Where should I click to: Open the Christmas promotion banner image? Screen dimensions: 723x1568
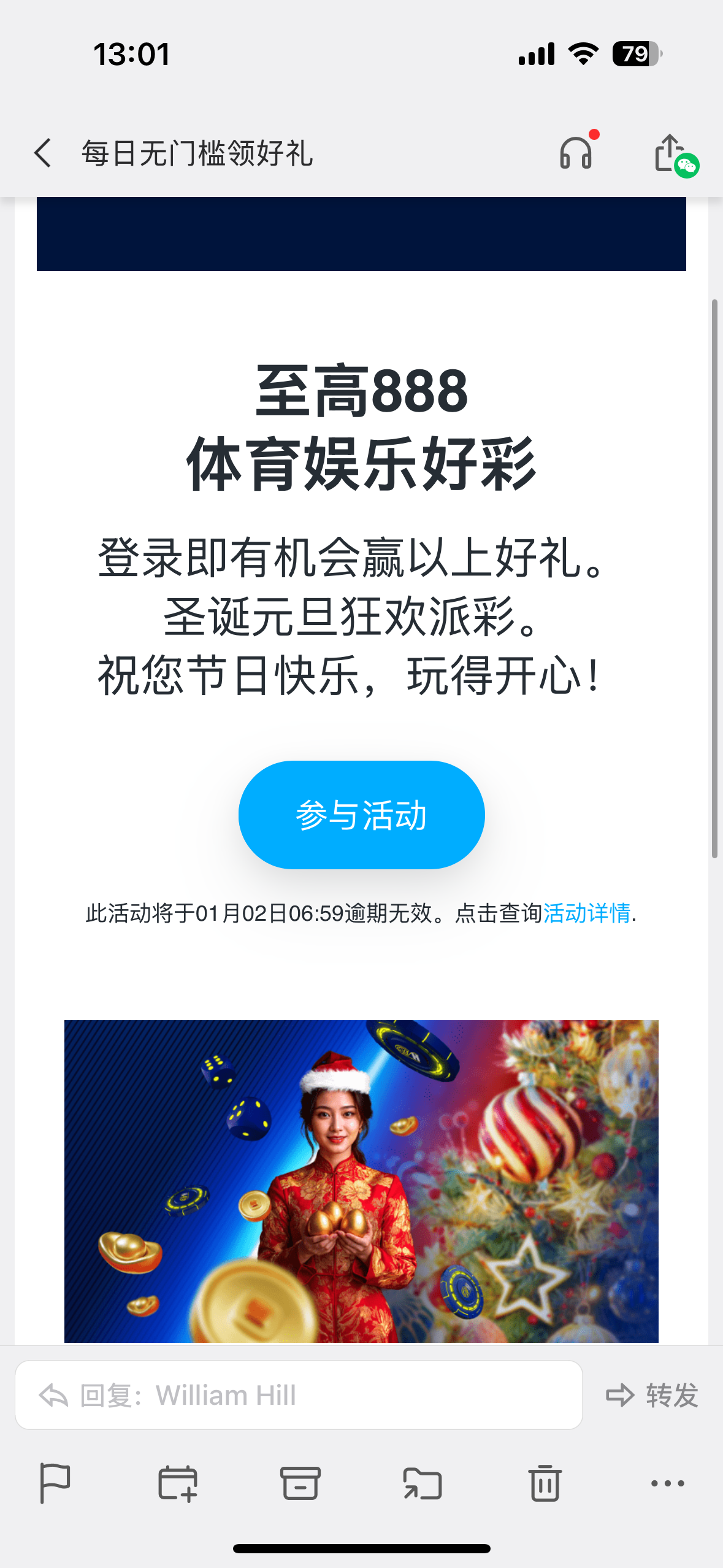[361, 1181]
